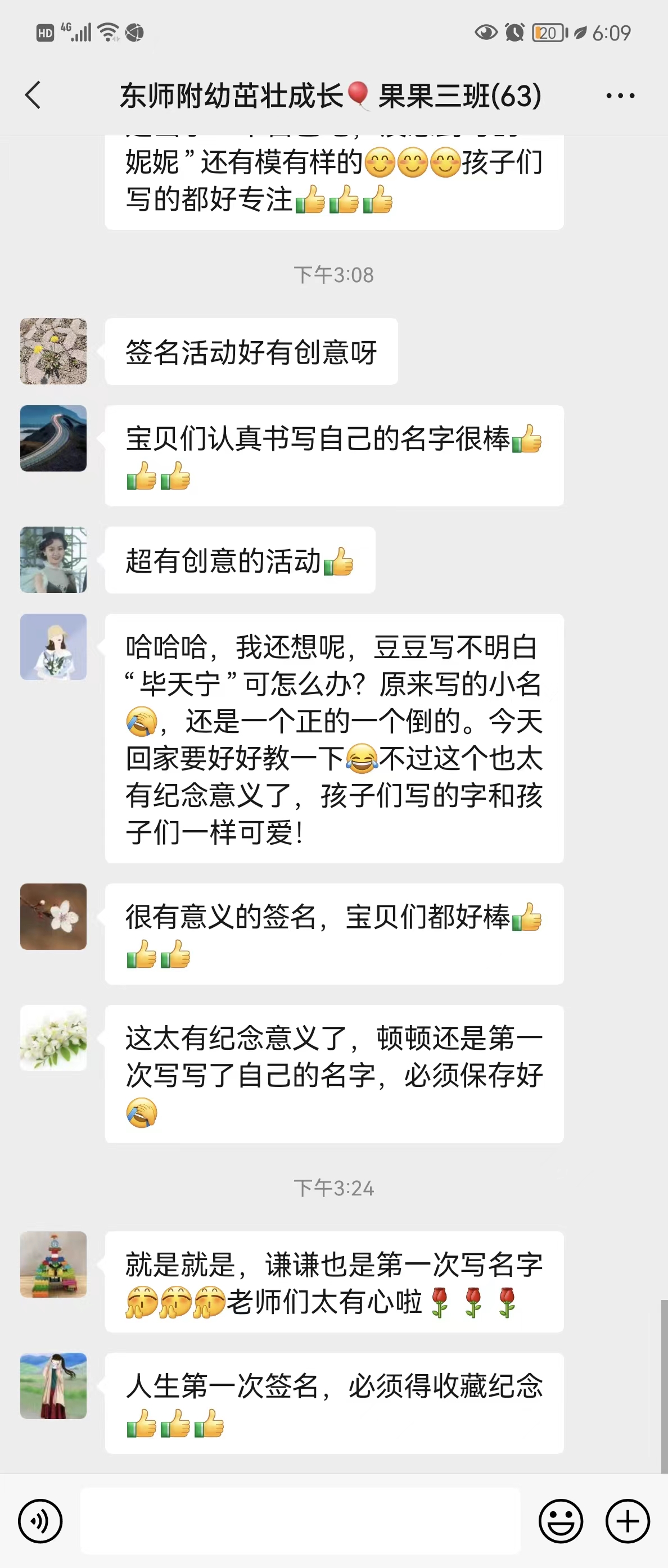Open the plus attachment menu
Viewport: 668px width, 1568px height.
(x=627, y=1521)
